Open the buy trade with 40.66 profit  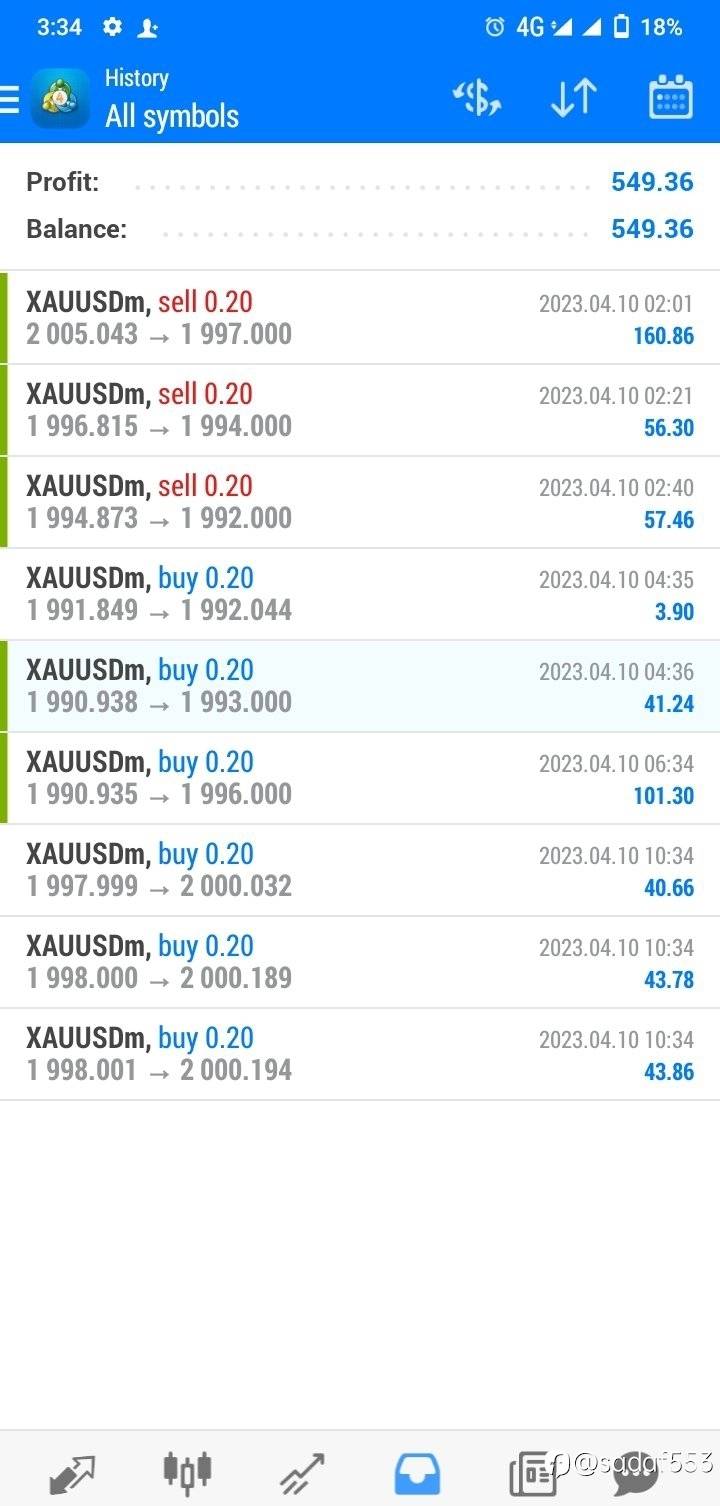click(360, 870)
